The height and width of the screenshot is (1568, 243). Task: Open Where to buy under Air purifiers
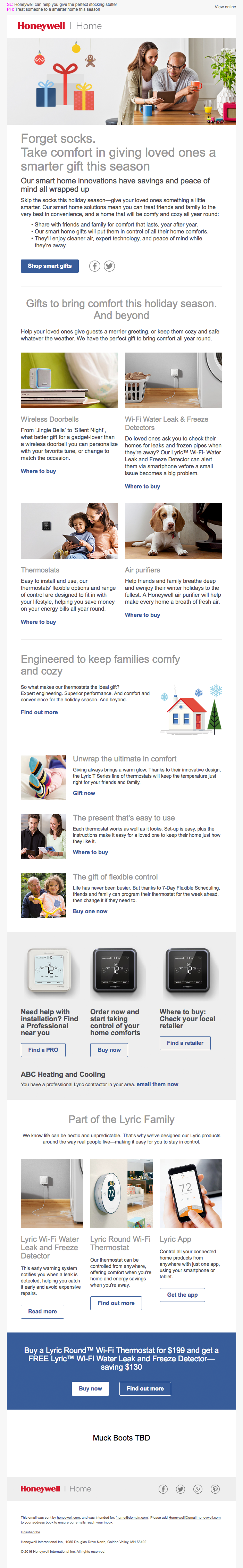(143, 615)
